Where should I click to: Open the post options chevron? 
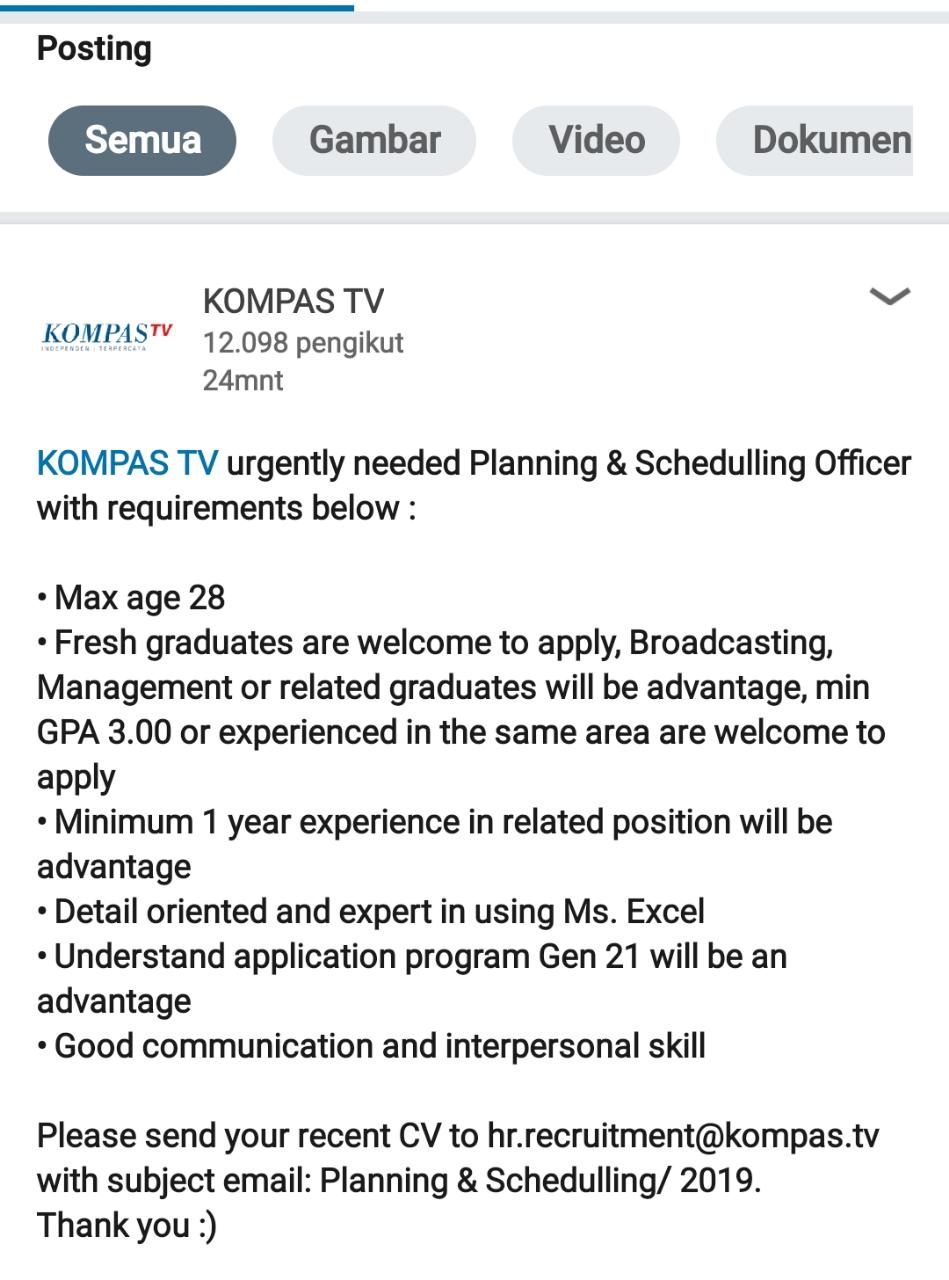(x=889, y=296)
